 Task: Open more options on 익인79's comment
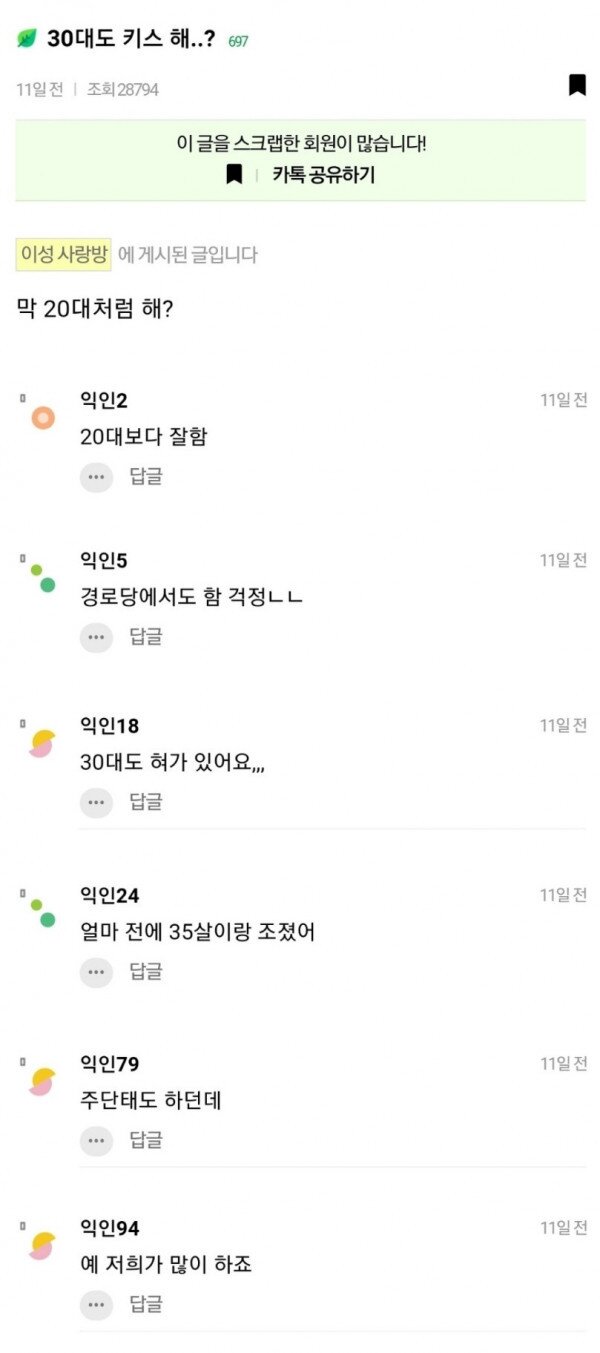96,1140
